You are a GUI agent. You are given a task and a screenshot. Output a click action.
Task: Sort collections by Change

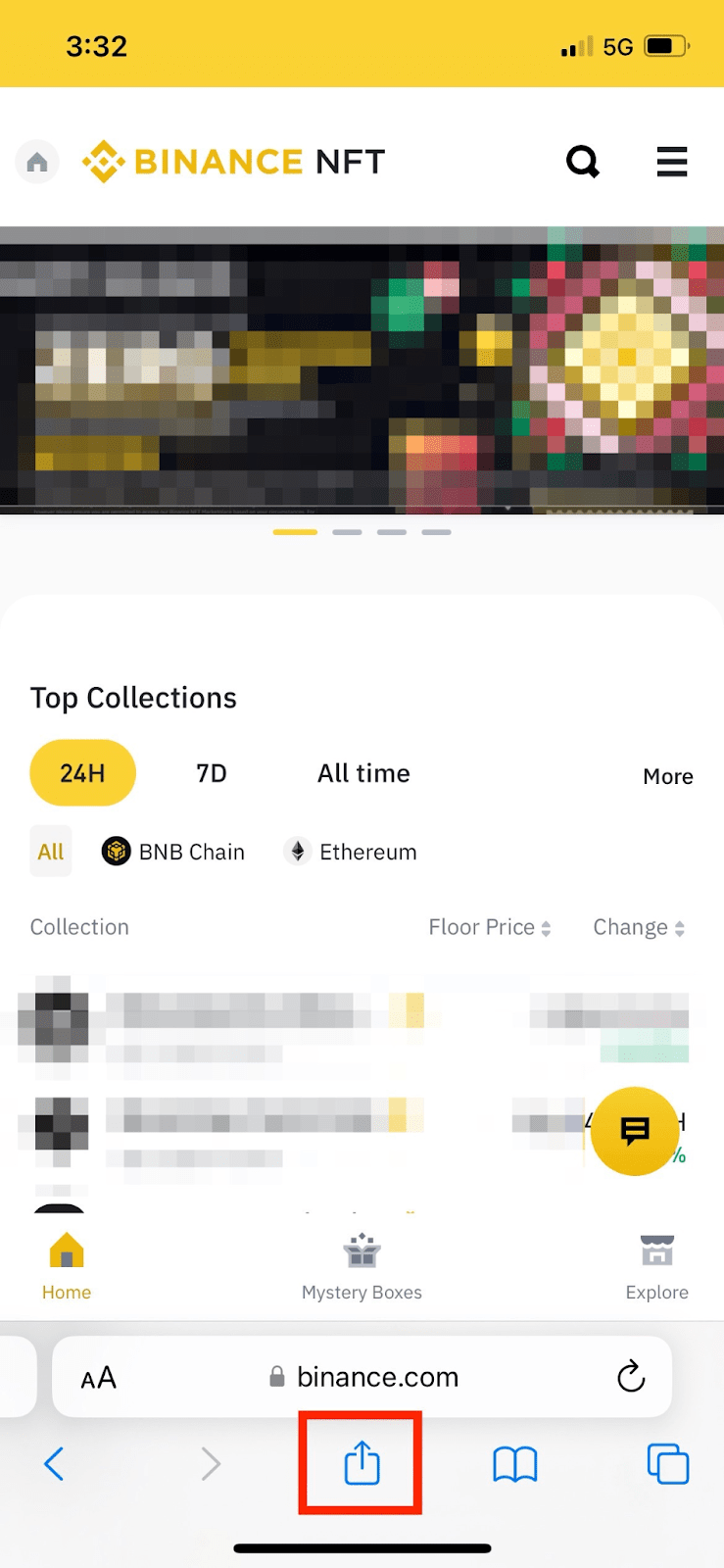point(639,927)
